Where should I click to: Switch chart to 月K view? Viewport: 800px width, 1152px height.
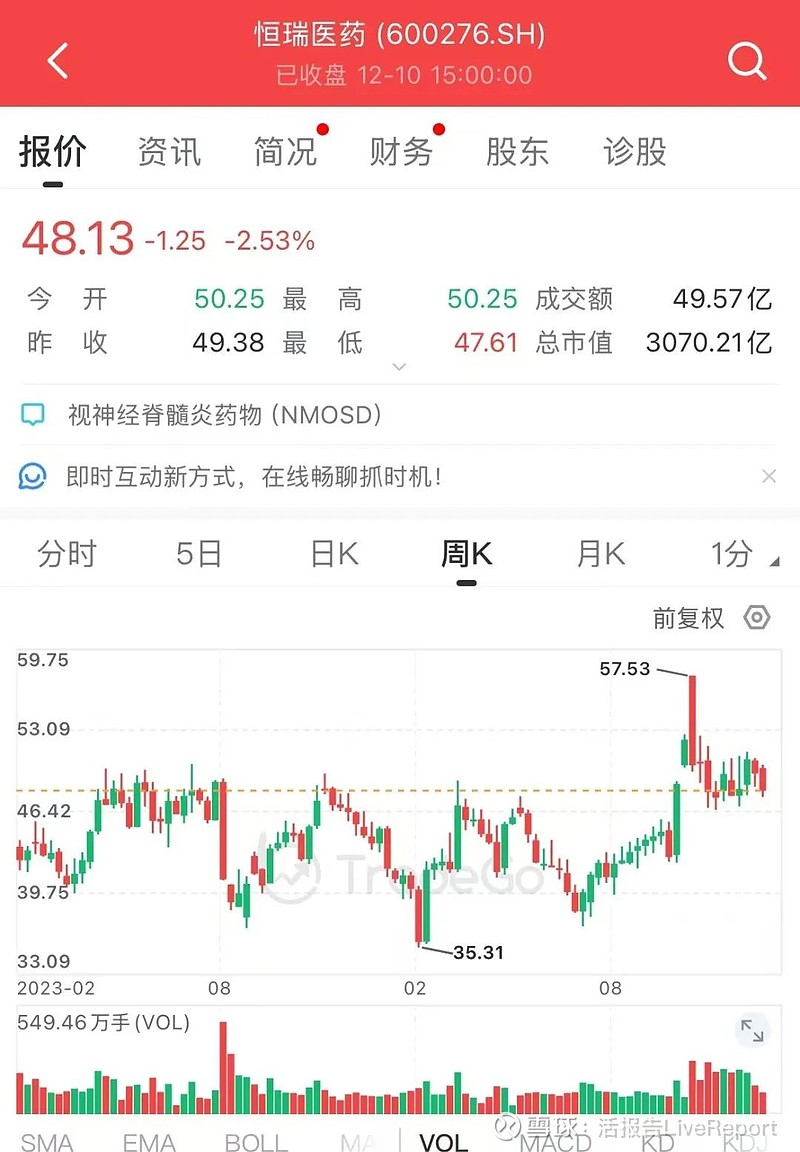(x=598, y=552)
